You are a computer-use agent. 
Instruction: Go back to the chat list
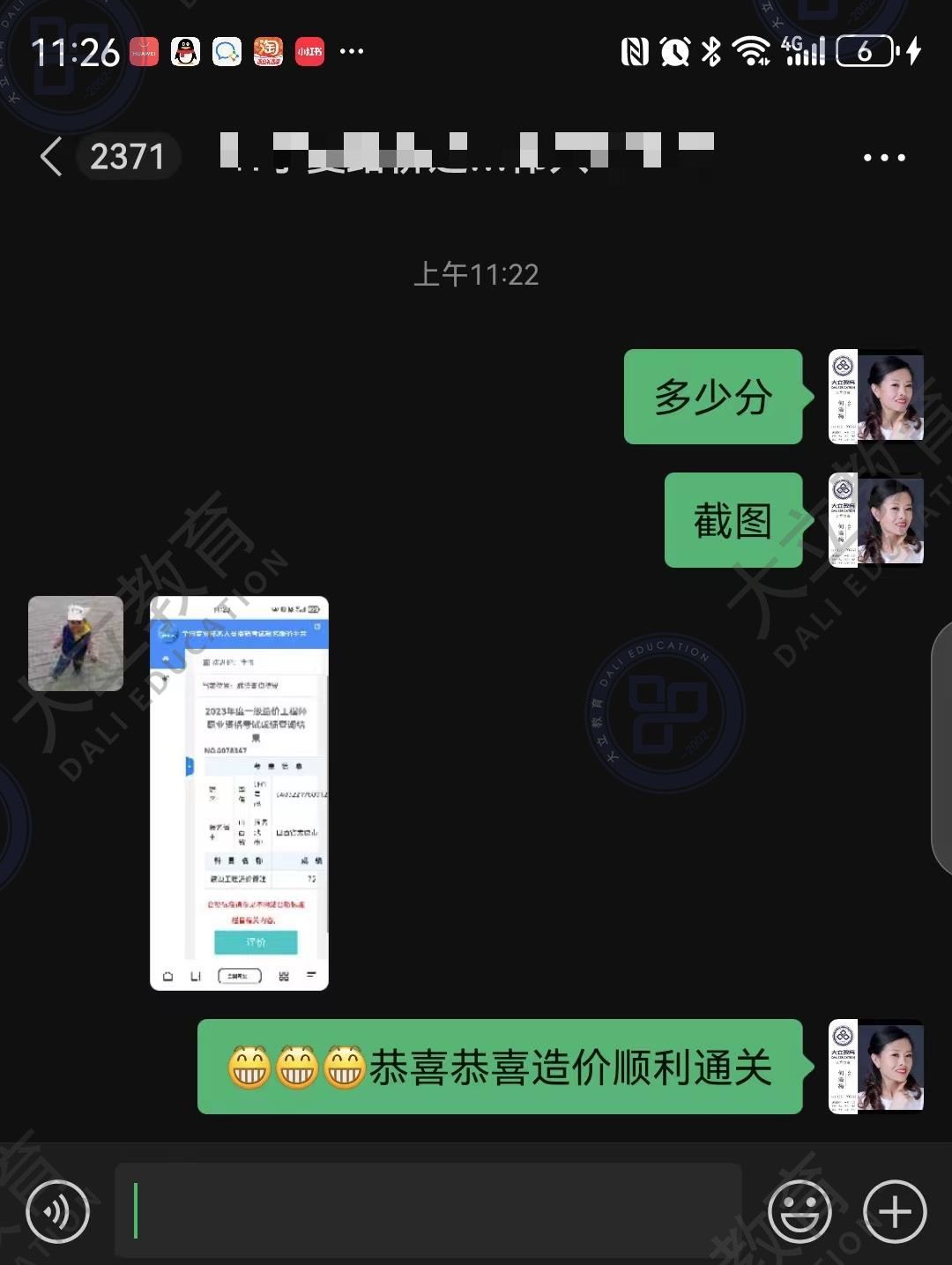point(53,158)
